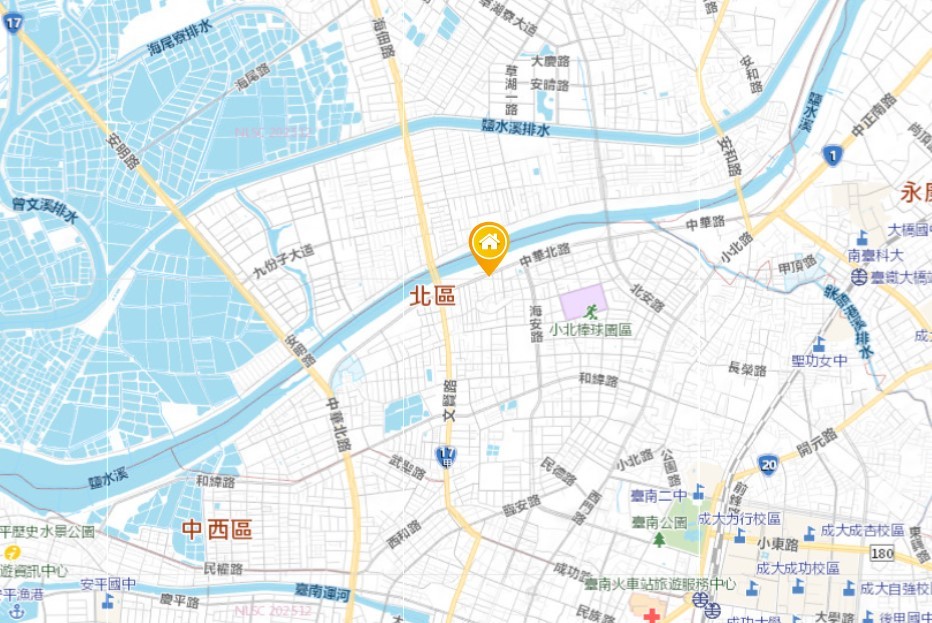Tap the orange house marker pin
932x623 pixels.
click(489, 244)
